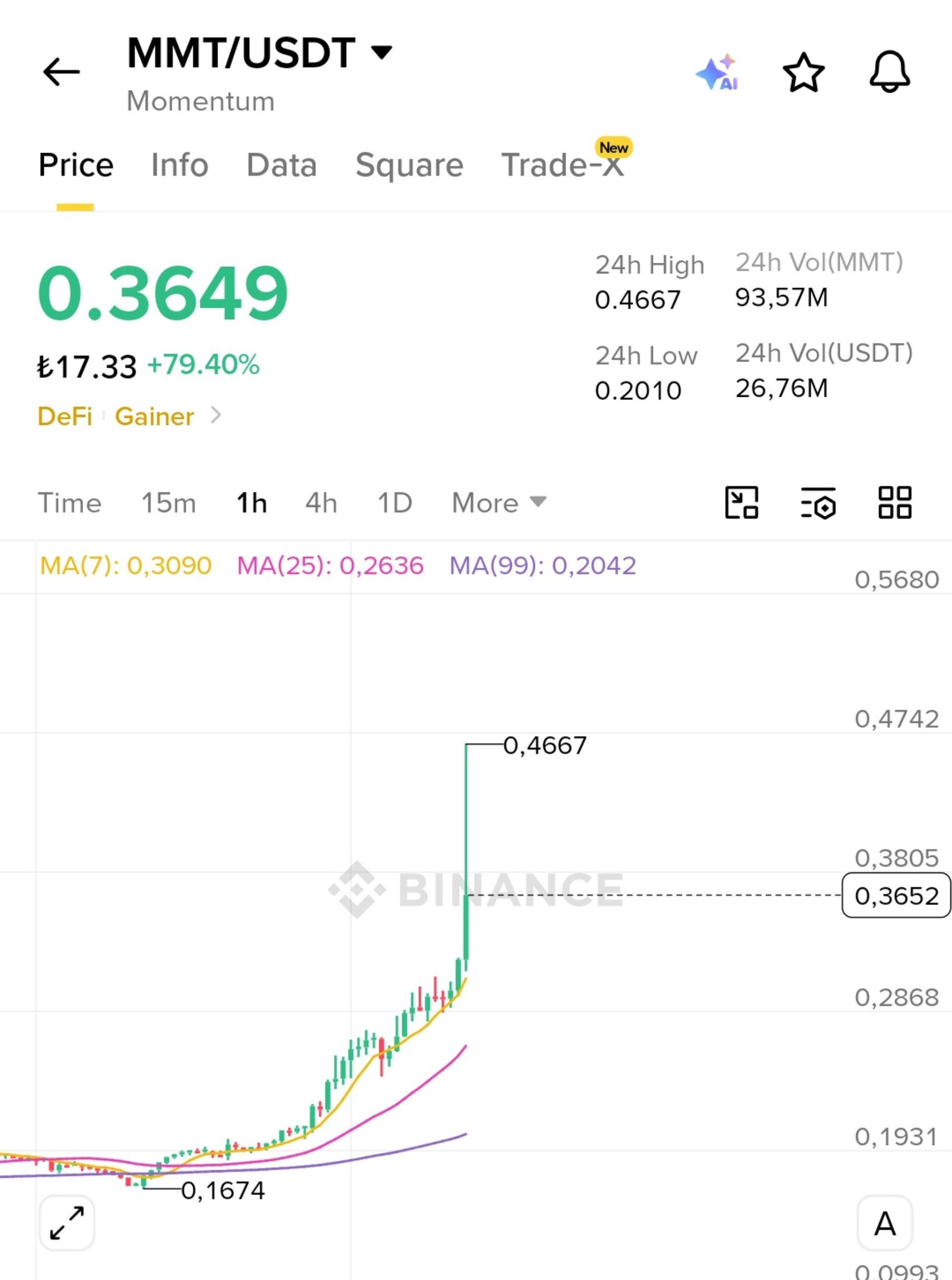Add MMT/USDT to favorites
This screenshot has height=1280, width=952.
[x=803, y=72]
